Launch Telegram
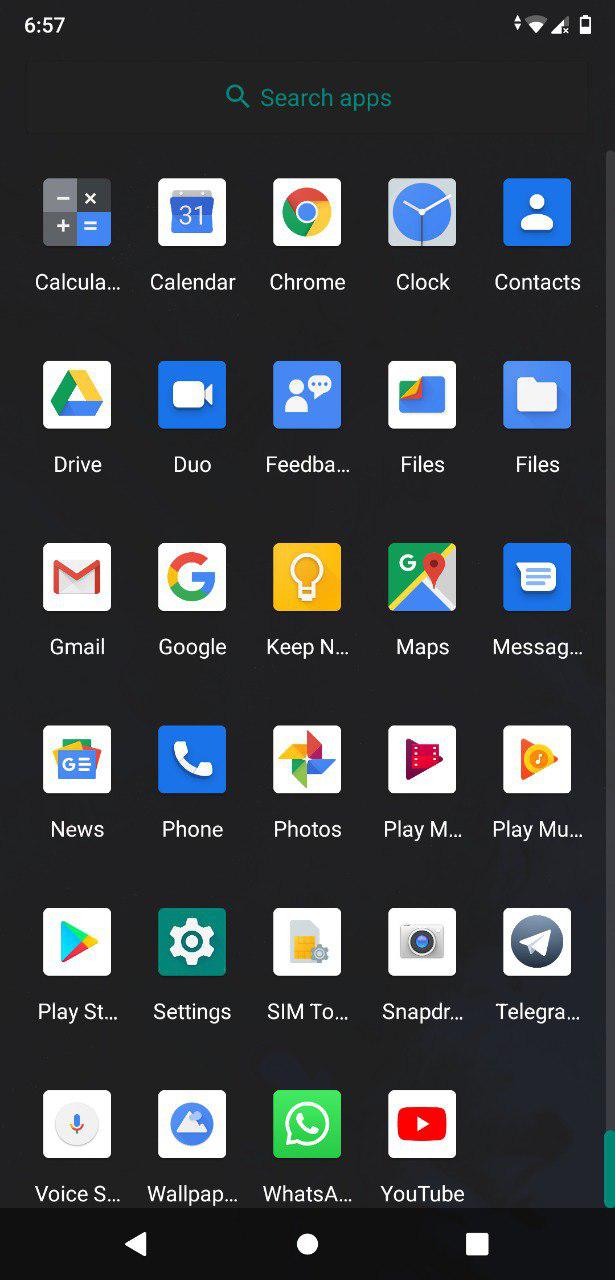Image resolution: width=615 pixels, height=1280 pixels. click(537, 942)
